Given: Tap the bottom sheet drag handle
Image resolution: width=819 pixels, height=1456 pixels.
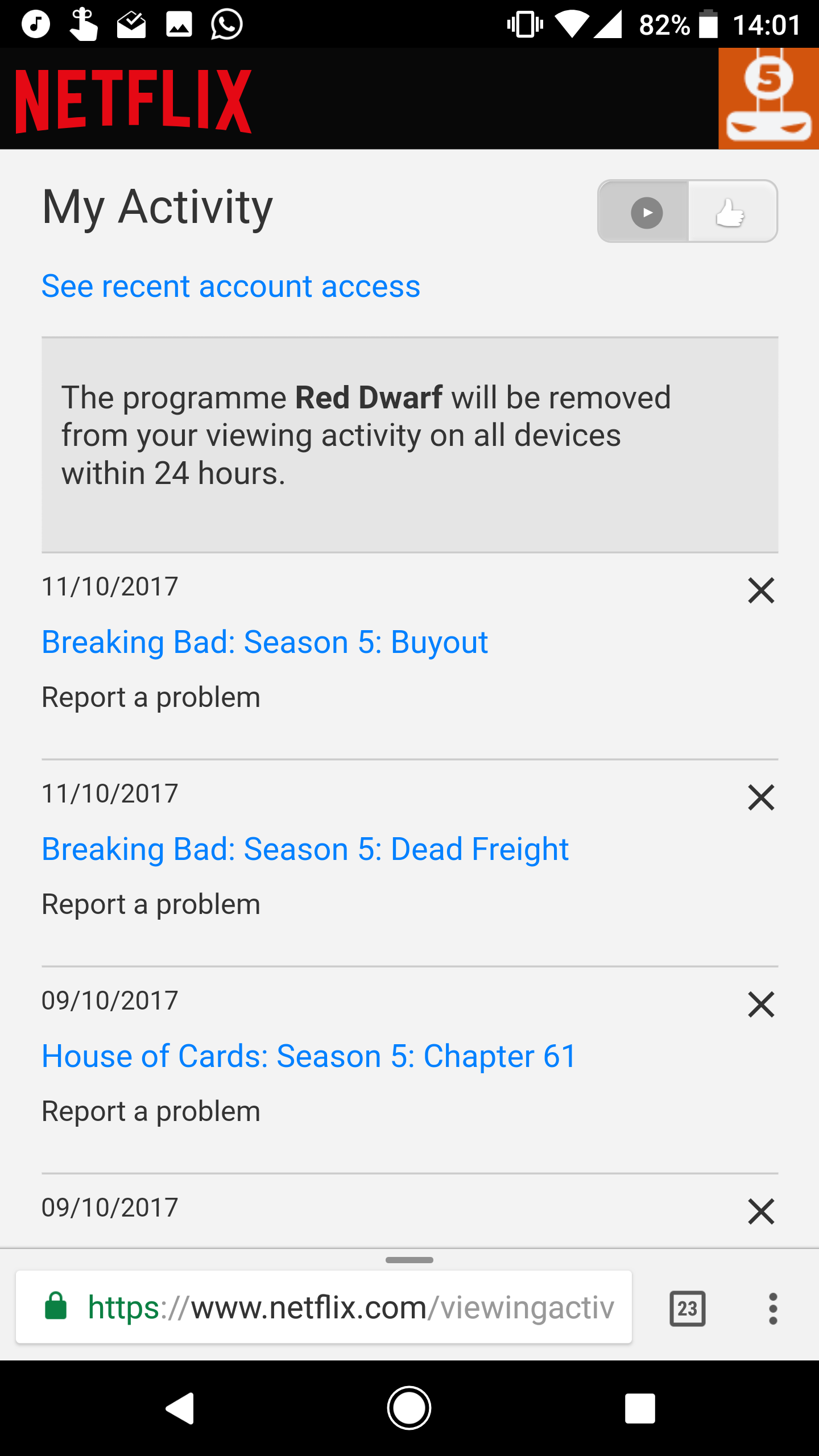Looking at the screenshot, I should [x=409, y=1259].
